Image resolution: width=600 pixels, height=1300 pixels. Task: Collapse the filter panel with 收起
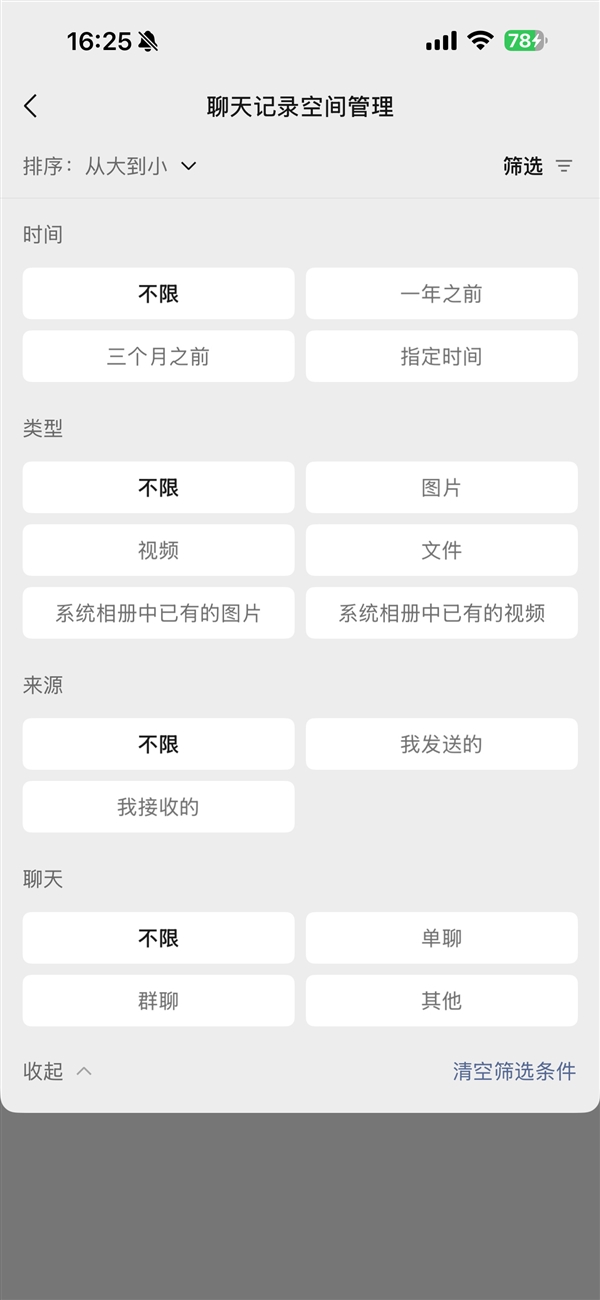coord(57,1071)
